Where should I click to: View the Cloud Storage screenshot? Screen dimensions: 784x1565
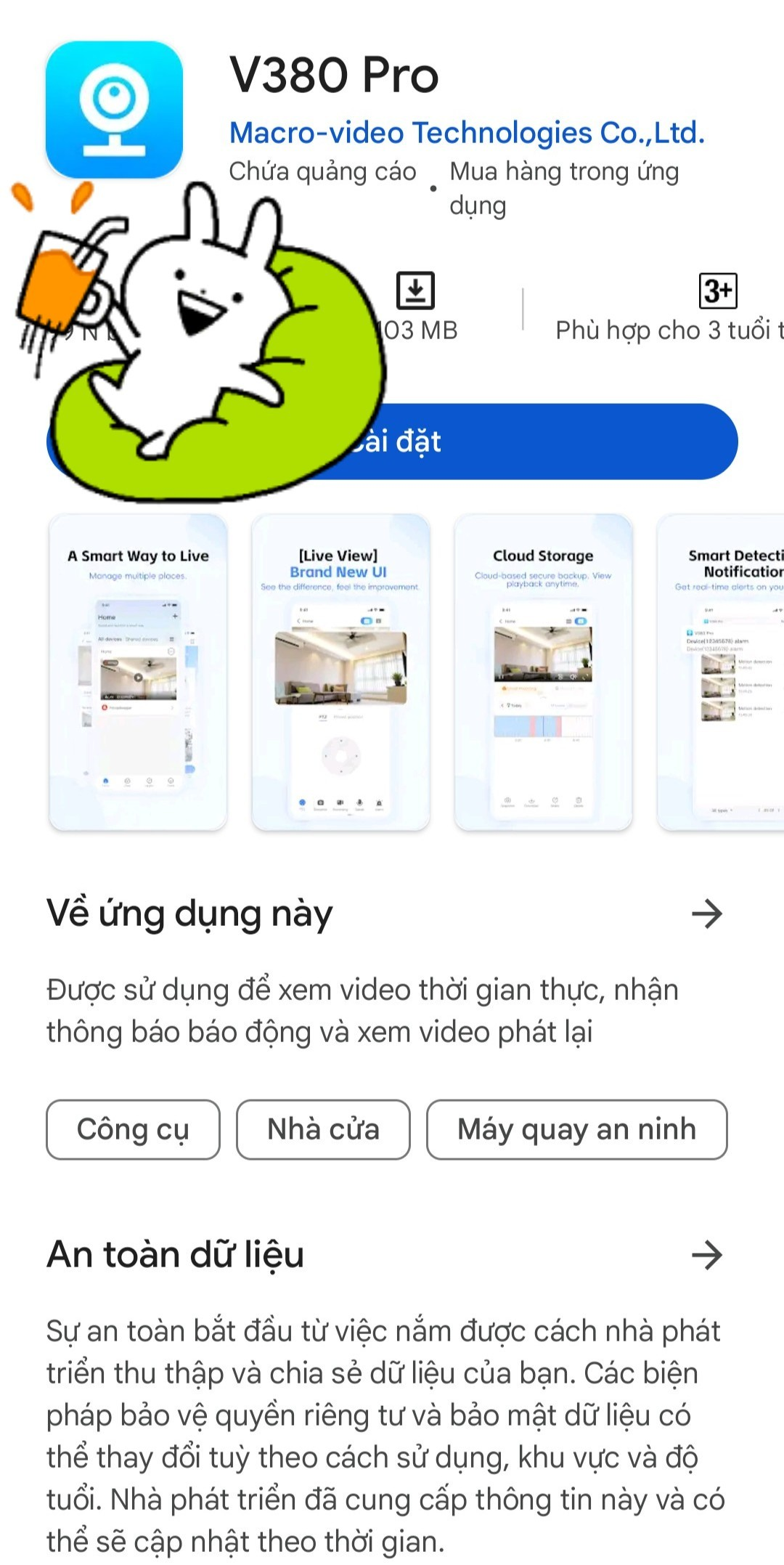pyautogui.click(x=543, y=672)
